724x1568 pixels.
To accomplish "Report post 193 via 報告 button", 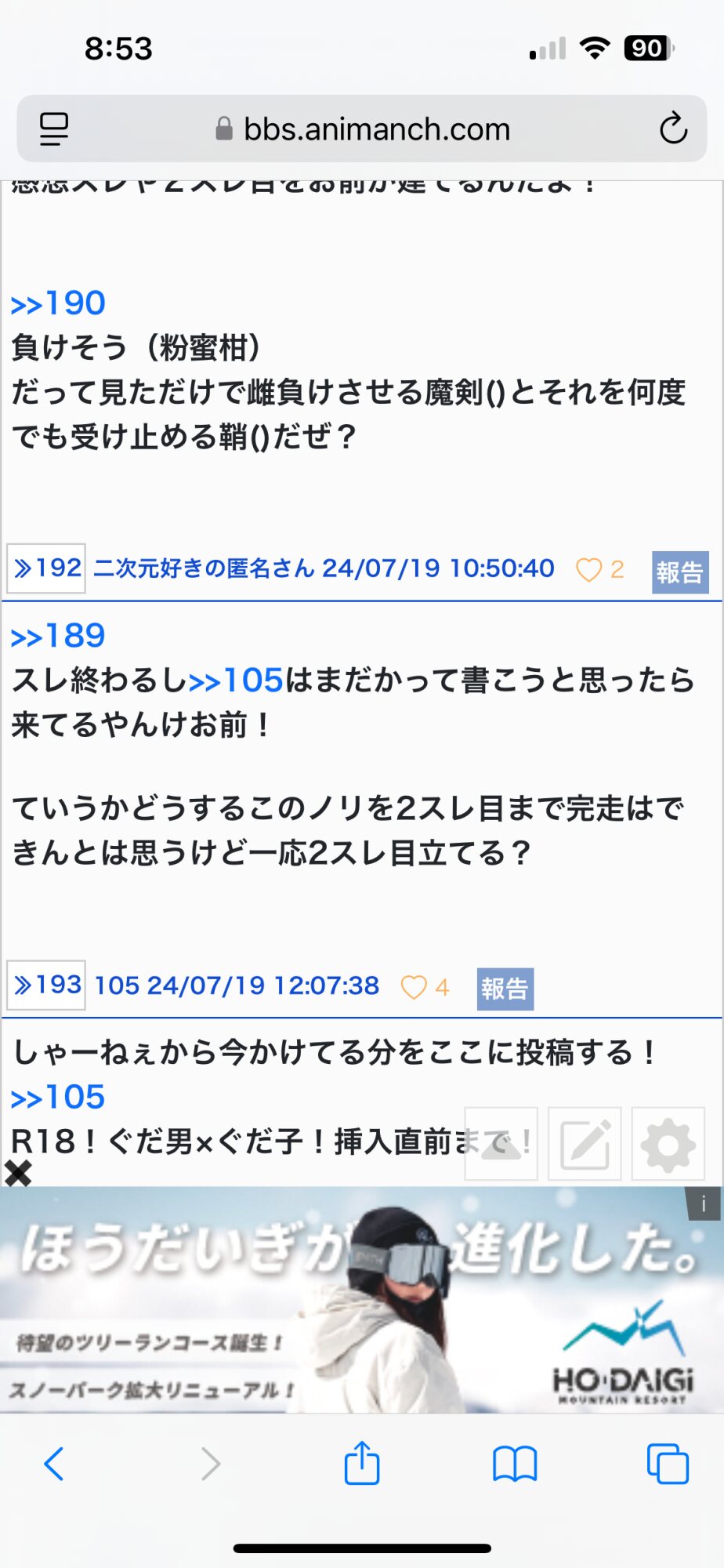I will [505, 989].
